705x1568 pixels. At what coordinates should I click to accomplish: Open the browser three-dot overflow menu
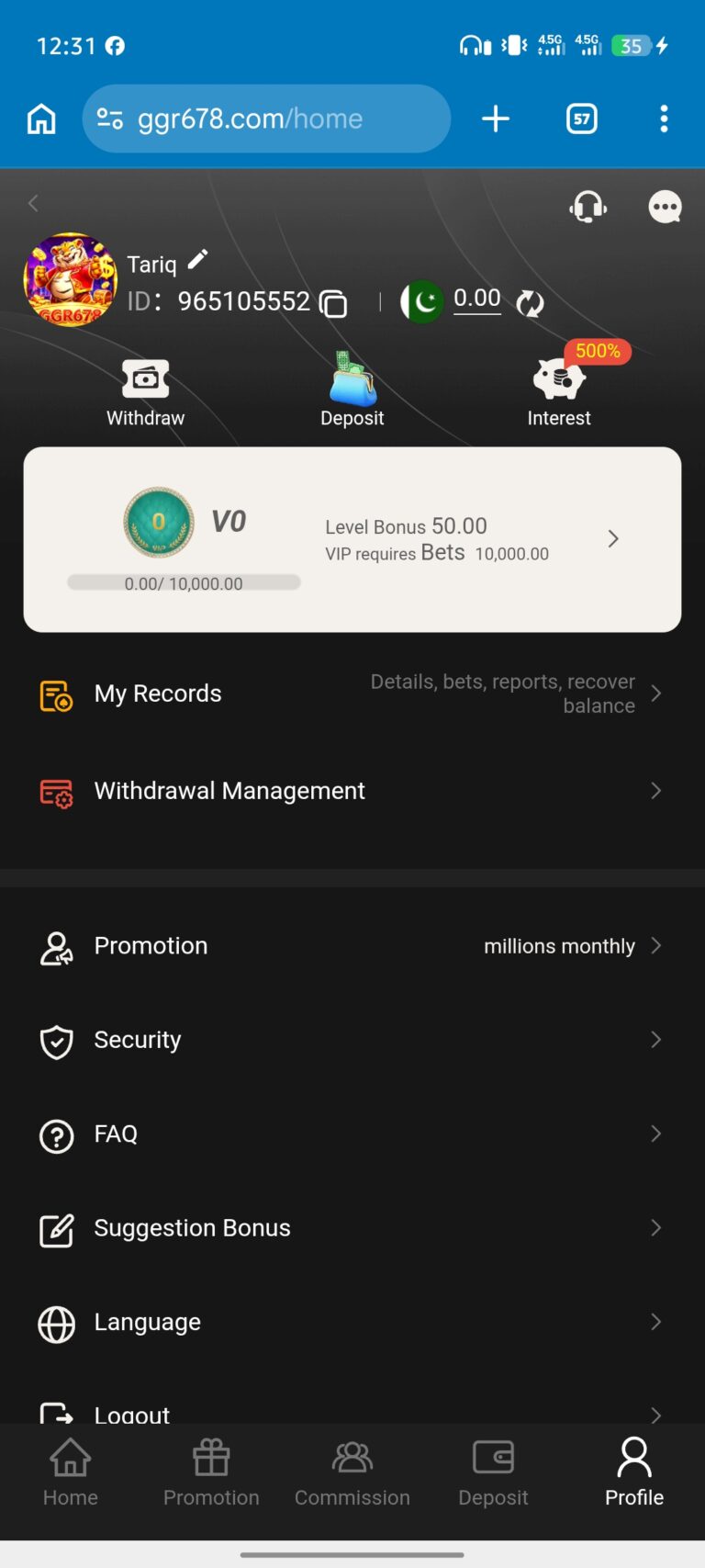(x=664, y=118)
